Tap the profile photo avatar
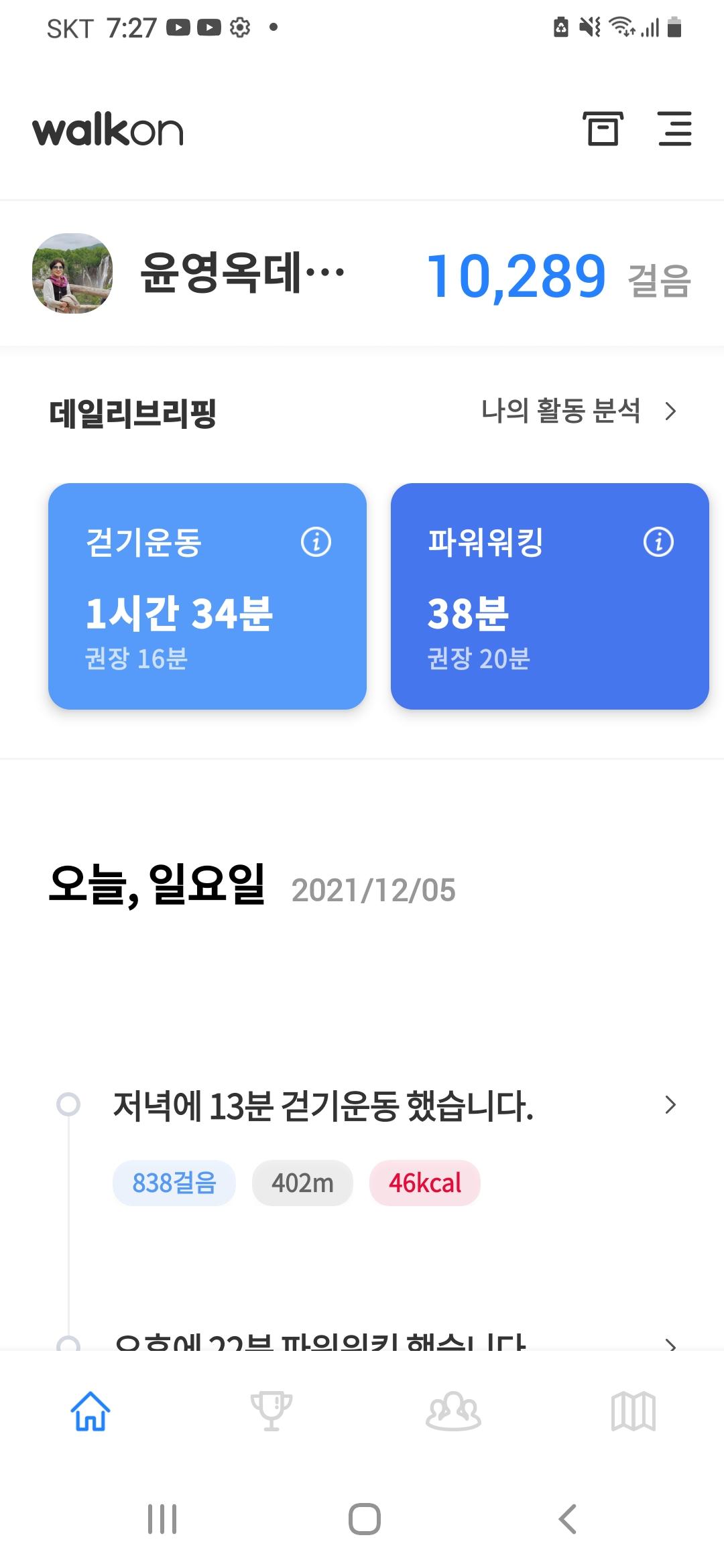This screenshot has height=1568, width=724. coord(72,273)
